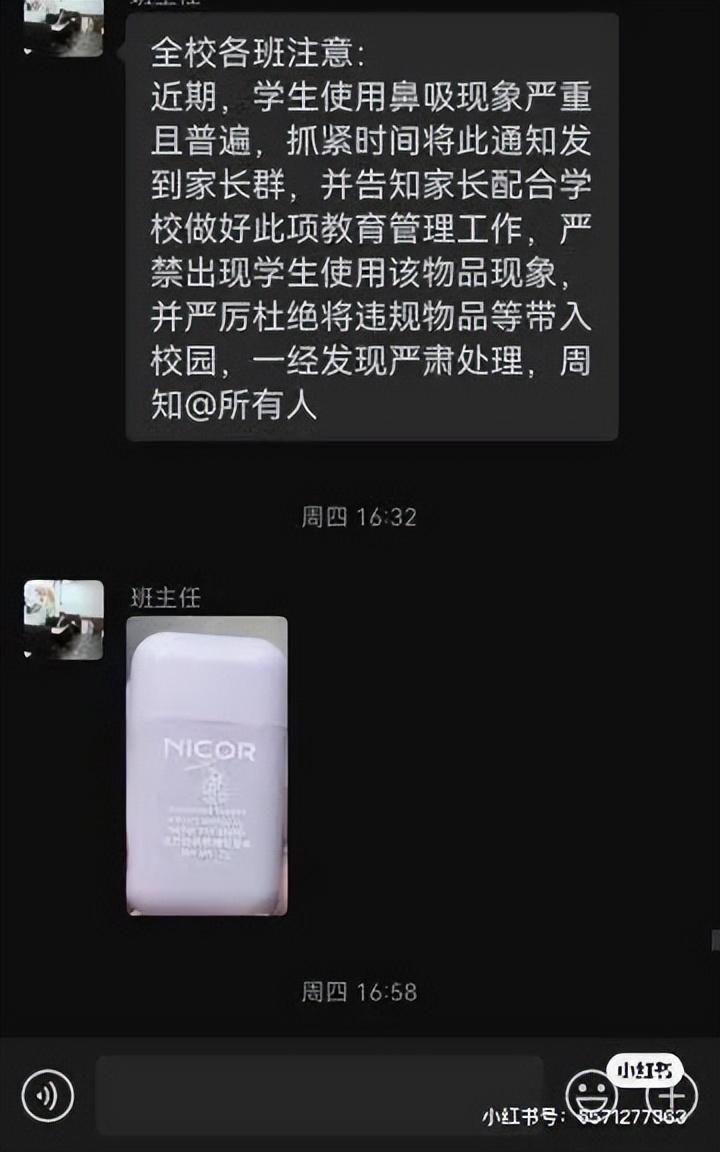This screenshot has width=720, height=1152.
Task: Open 班主任 avatar beside the photo message
Action: [63, 619]
